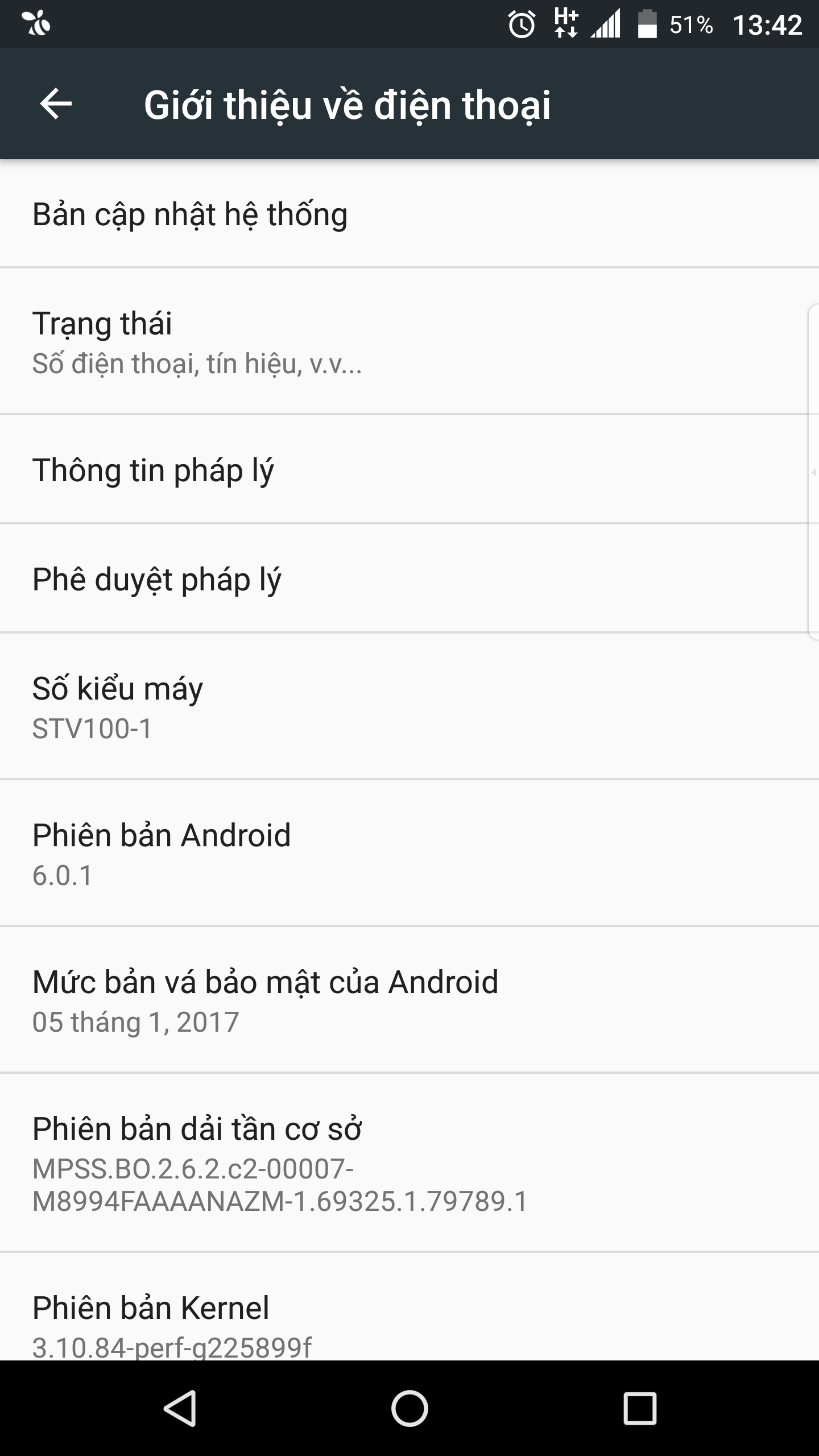Image resolution: width=819 pixels, height=1456 pixels.
Task: Tap Phiên bản Android 6.0.1 row
Action: (x=409, y=853)
